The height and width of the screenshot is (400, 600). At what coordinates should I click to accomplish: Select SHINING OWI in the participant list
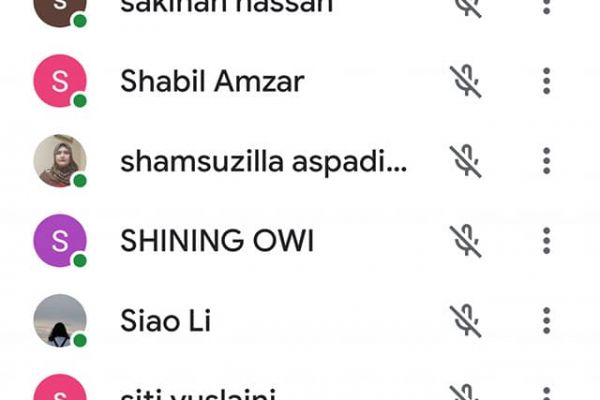click(217, 241)
